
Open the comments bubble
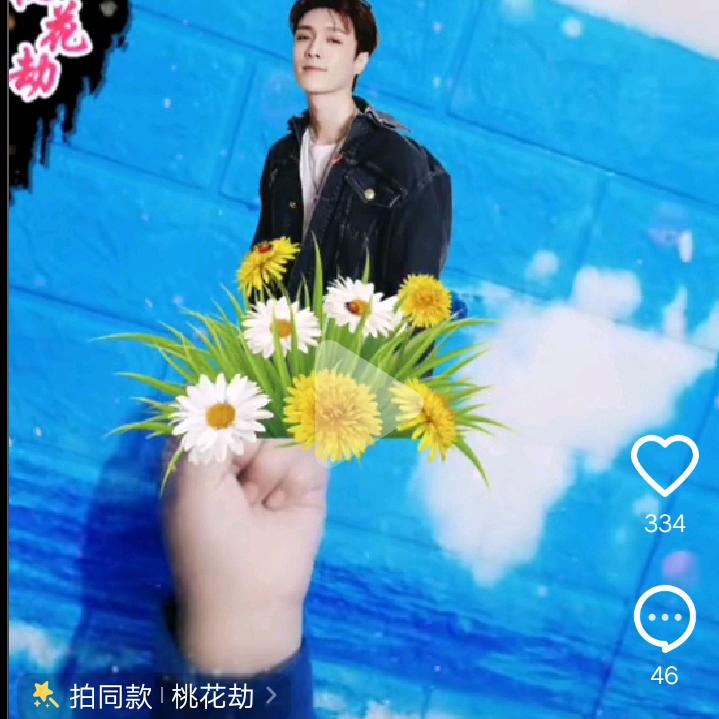[664, 620]
